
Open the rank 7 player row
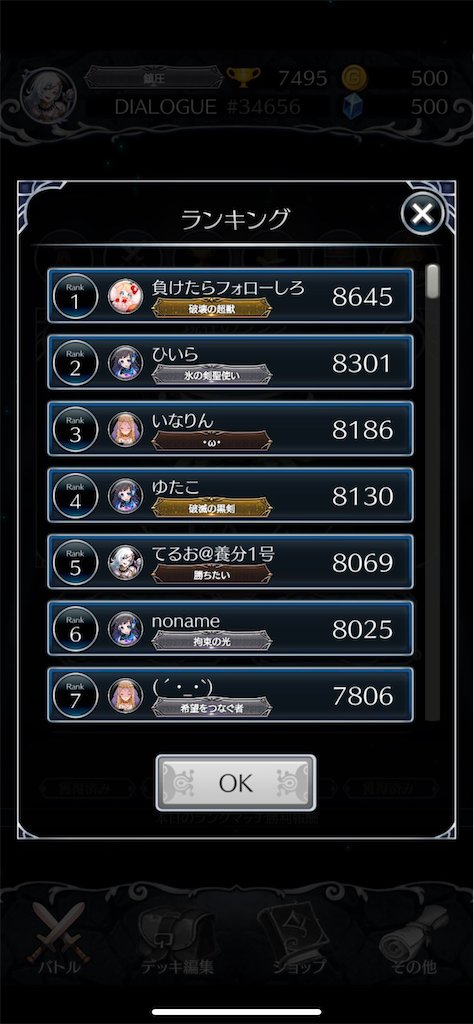click(230, 694)
